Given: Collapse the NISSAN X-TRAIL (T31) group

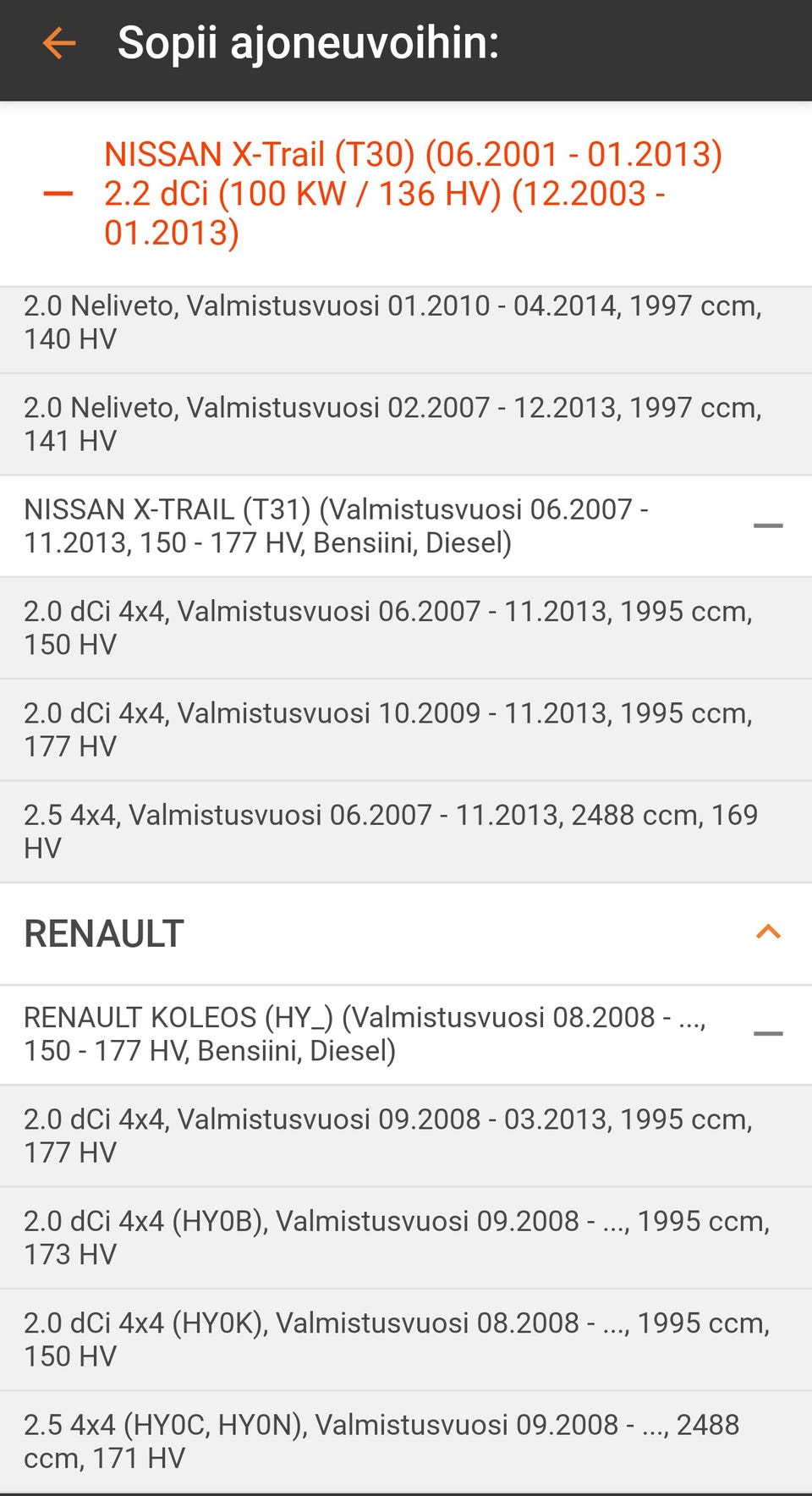Looking at the screenshot, I should pyautogui.click(x=767, y=525).
